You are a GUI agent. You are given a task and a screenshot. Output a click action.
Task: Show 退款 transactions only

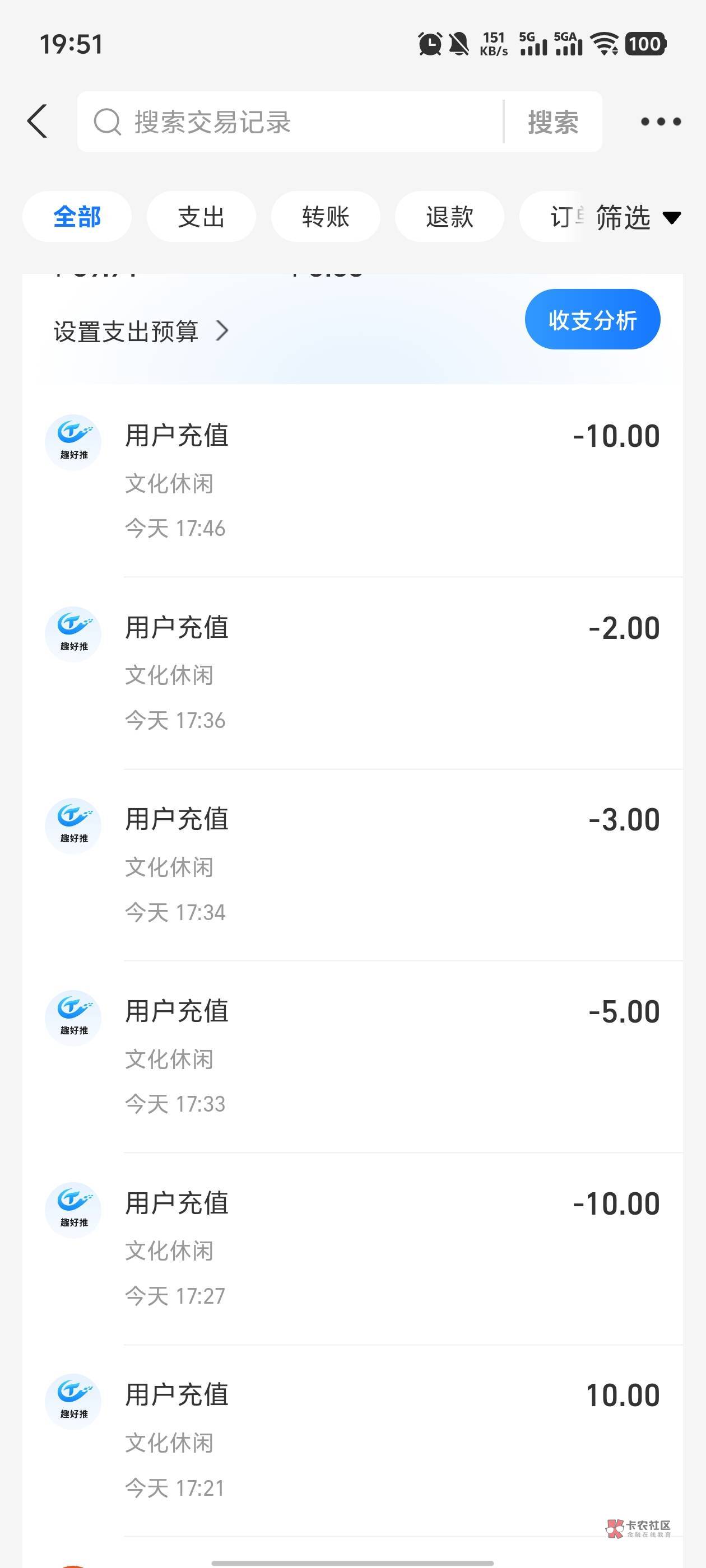(x=449, y=217)
